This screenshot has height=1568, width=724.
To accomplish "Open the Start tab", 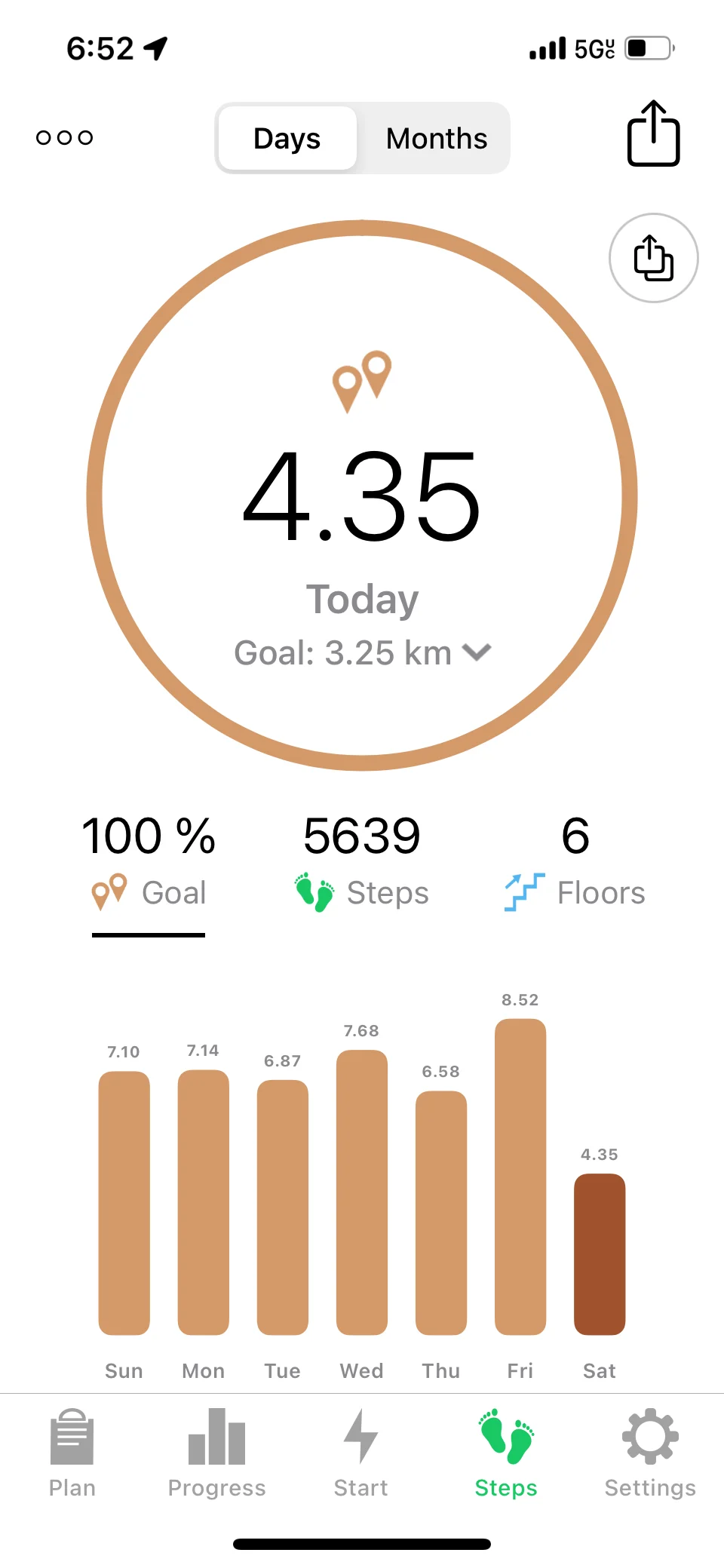I will pos(361,1453).
